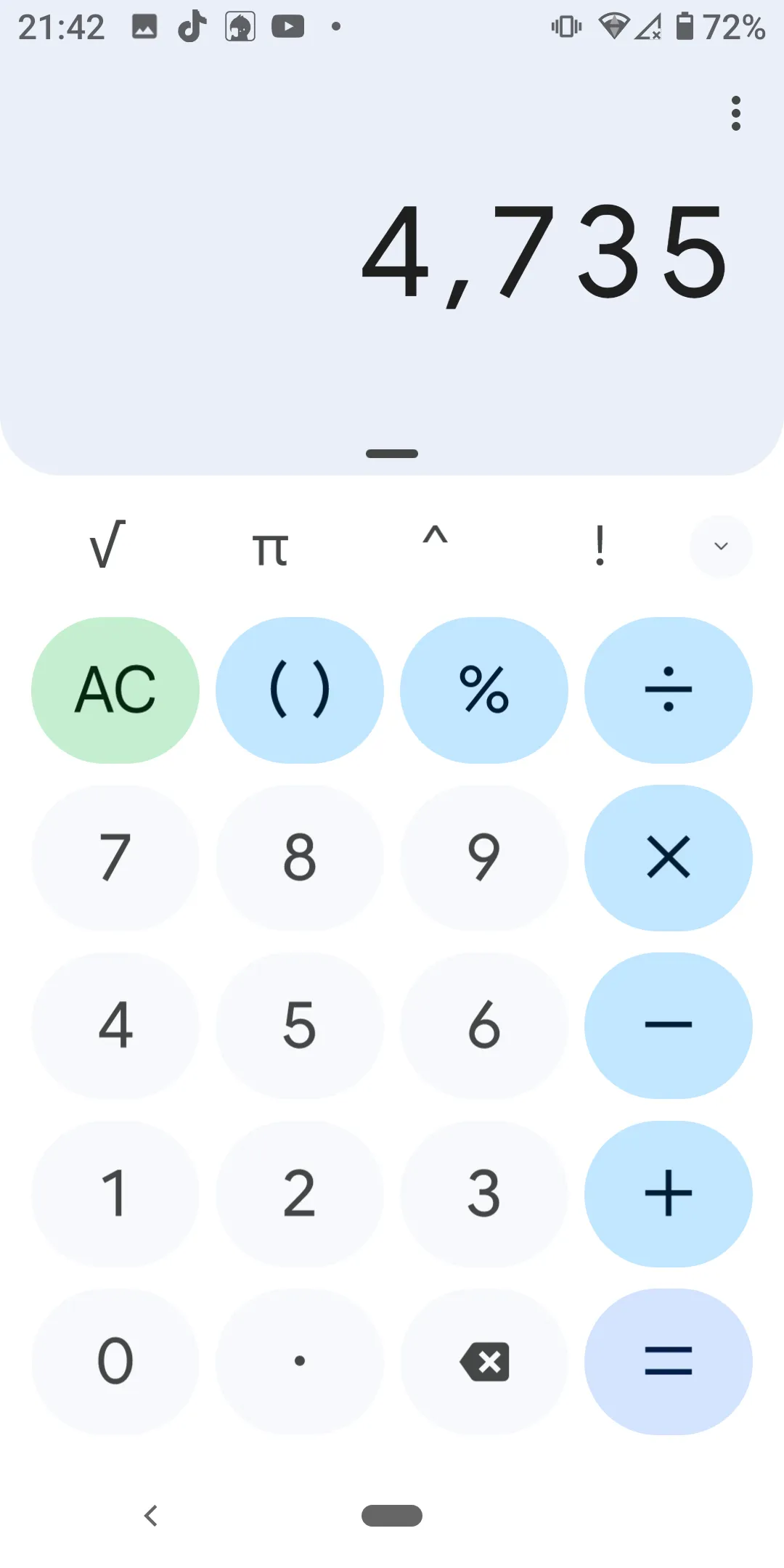Screen dimensions: 784x1568
Task: Enter a decimal point
Action: [300, 1361]
